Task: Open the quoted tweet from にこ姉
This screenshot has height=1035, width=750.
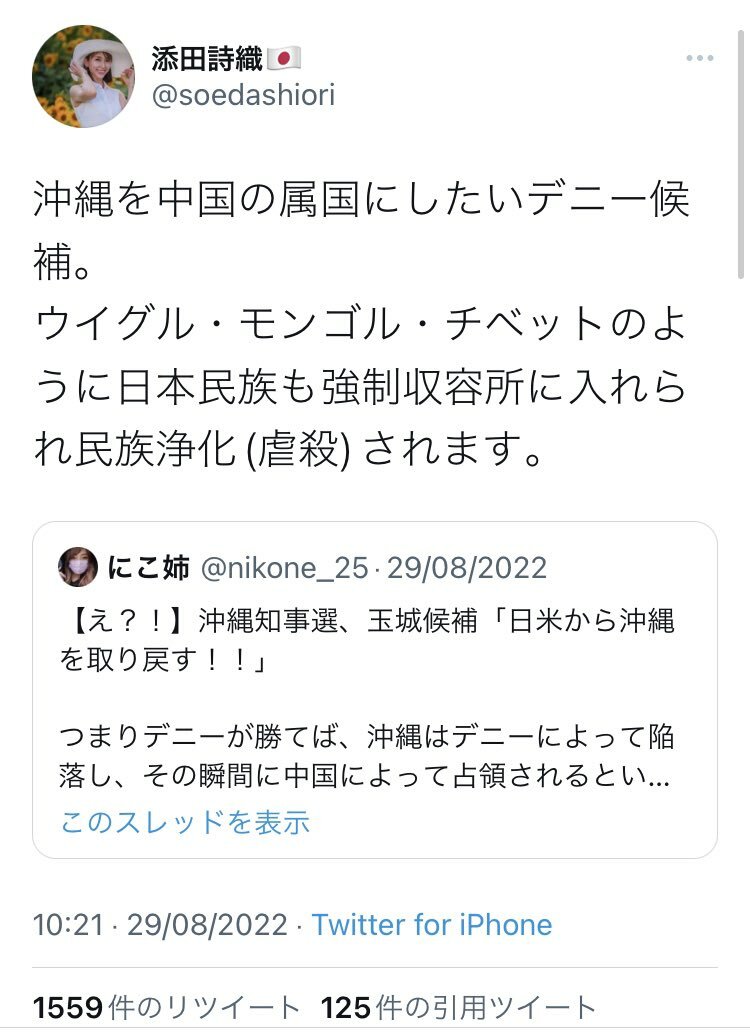Action: coord(374,690)
